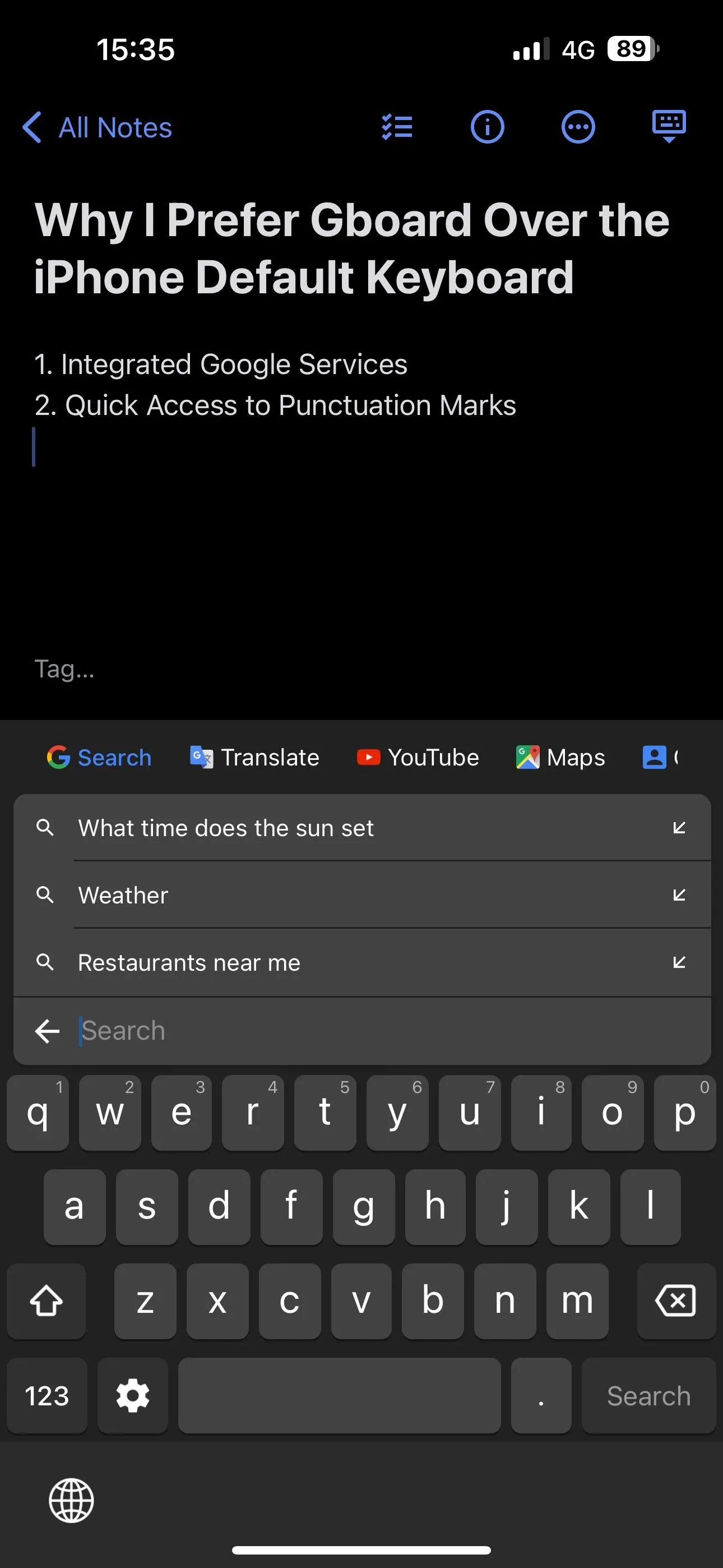The height and width of the screenshot is (1568, 723).
Task: Switch to the YouTube tab
Action: pos(418,757)
